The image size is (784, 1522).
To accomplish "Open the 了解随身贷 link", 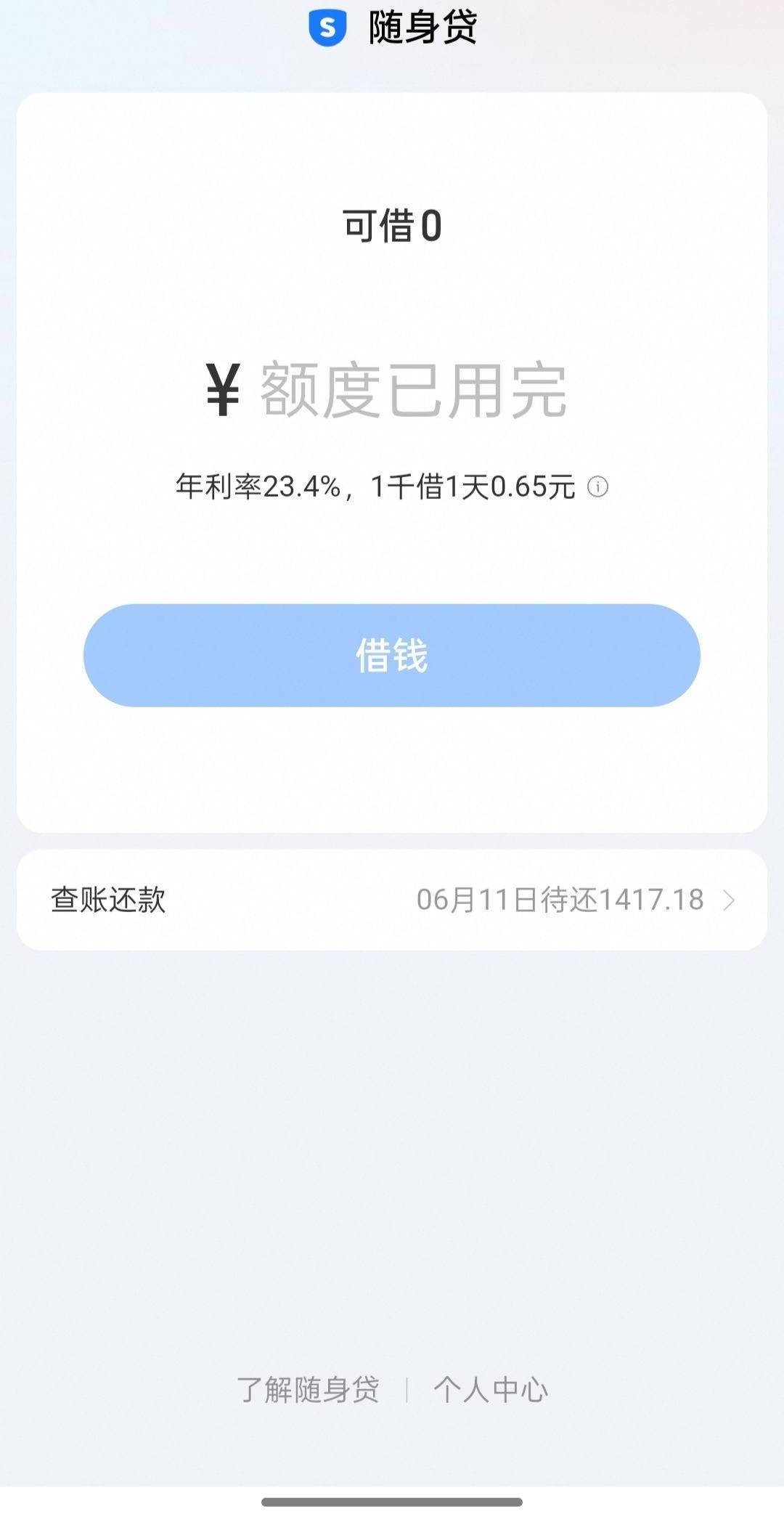I will [x=308, y=1390].
